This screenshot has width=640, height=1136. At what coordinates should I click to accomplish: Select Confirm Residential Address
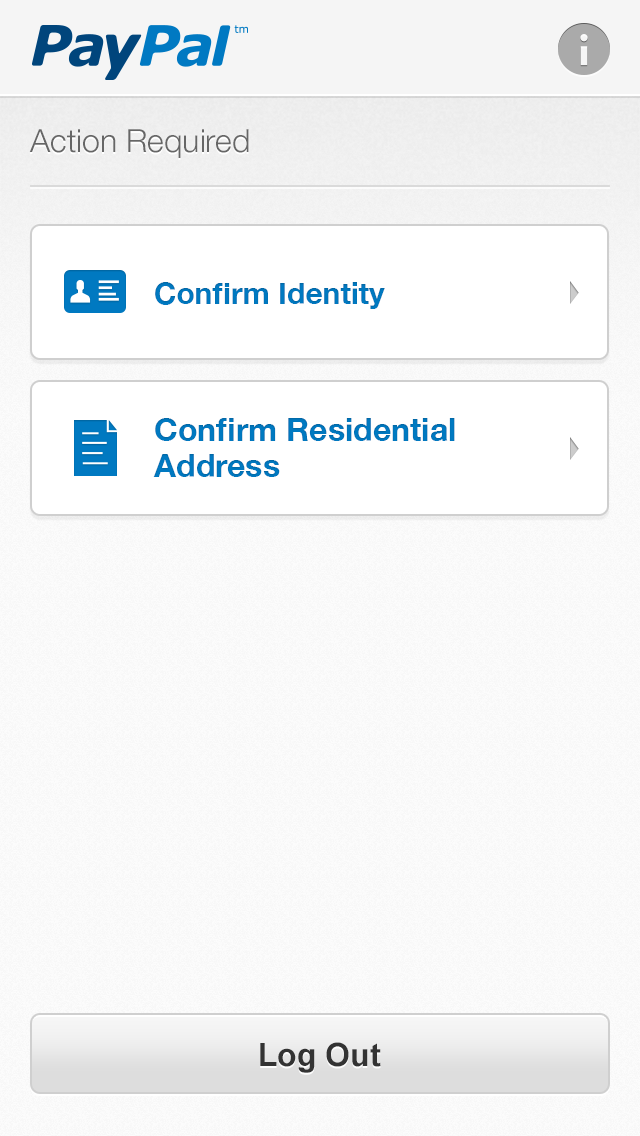[320, 448]
